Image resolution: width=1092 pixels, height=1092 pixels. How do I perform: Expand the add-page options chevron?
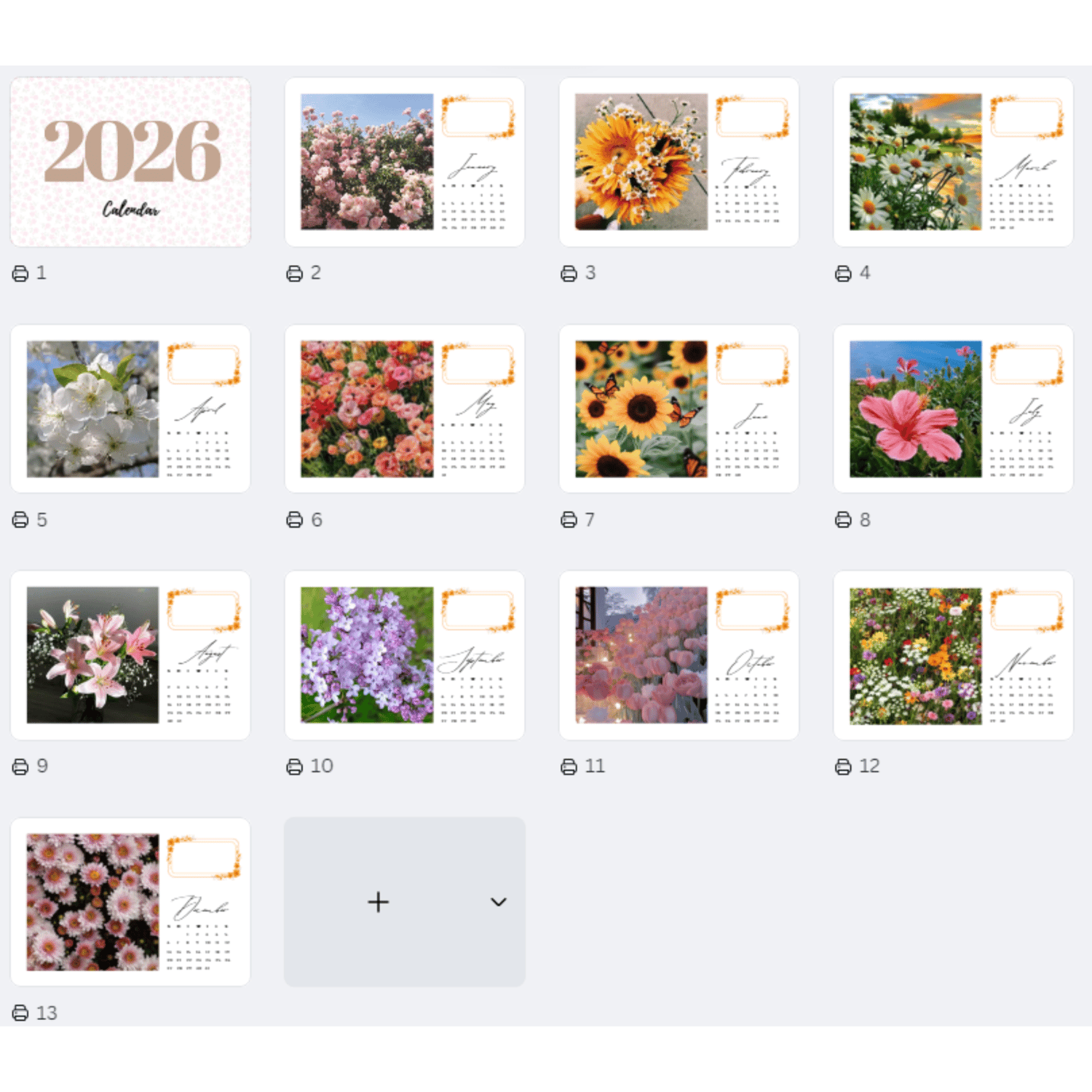point(499,902)
